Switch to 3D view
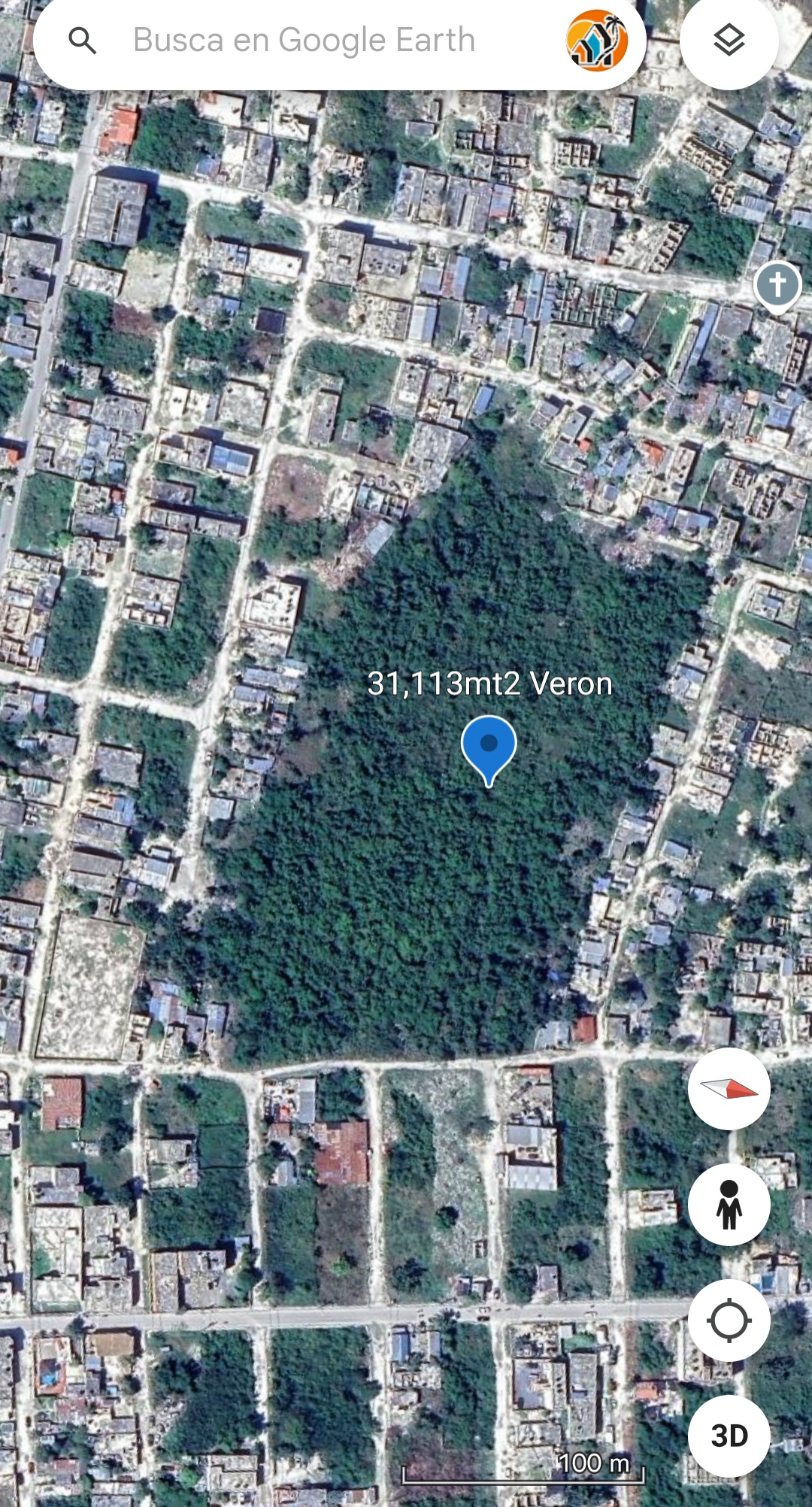 click(x=729, y=1436)
